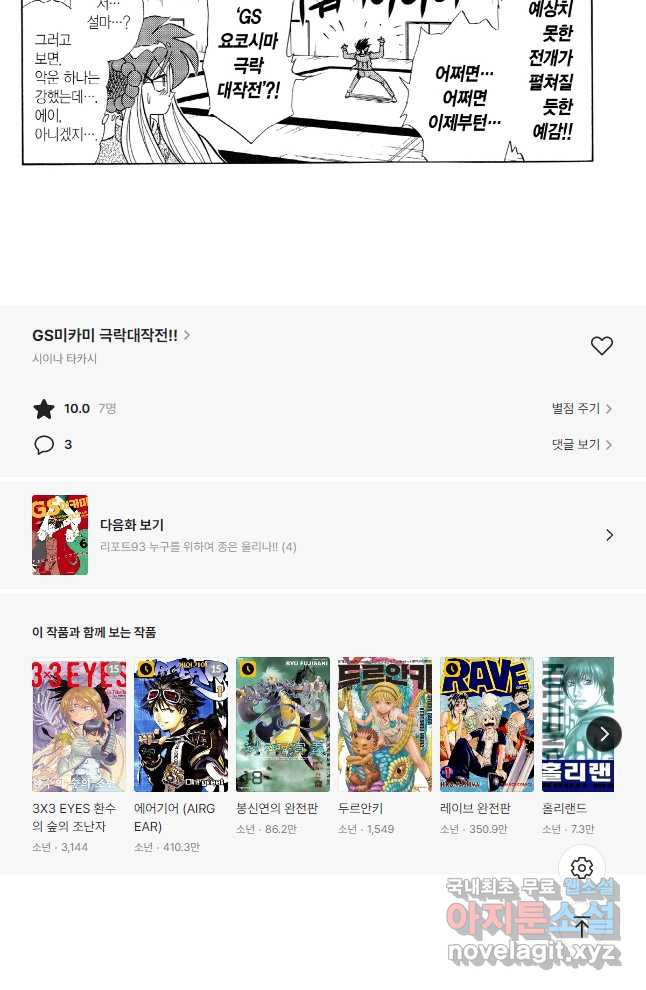This screenshot has height=990, width=646.
Task: Open 에어기어 (AIRGEAR) manga
Action: click(181, 725)
